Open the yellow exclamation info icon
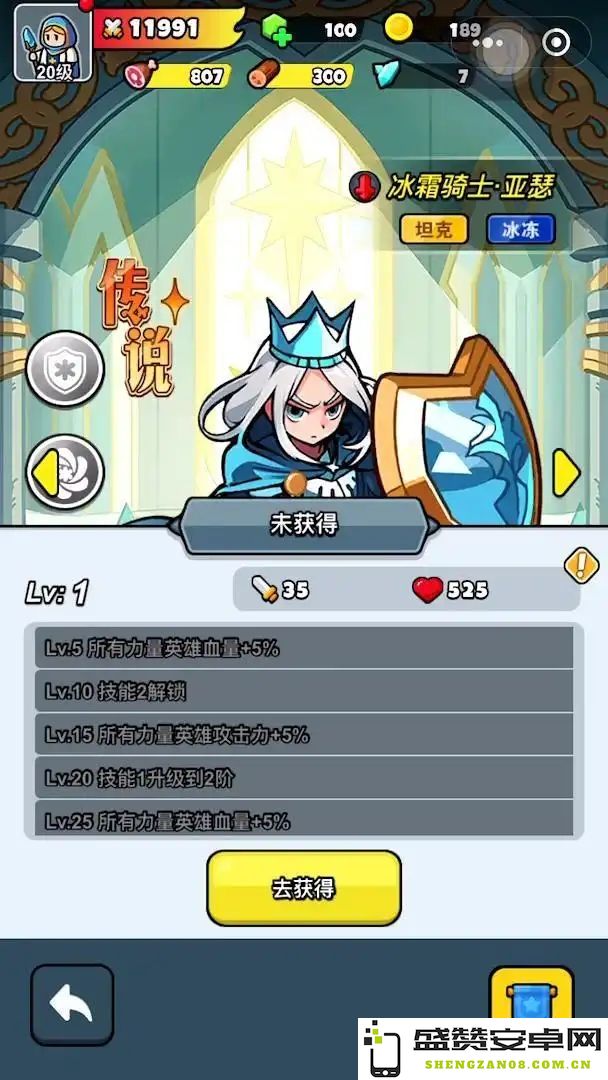Viewport: 608px width, 1080px height. (x=581, y=565)
